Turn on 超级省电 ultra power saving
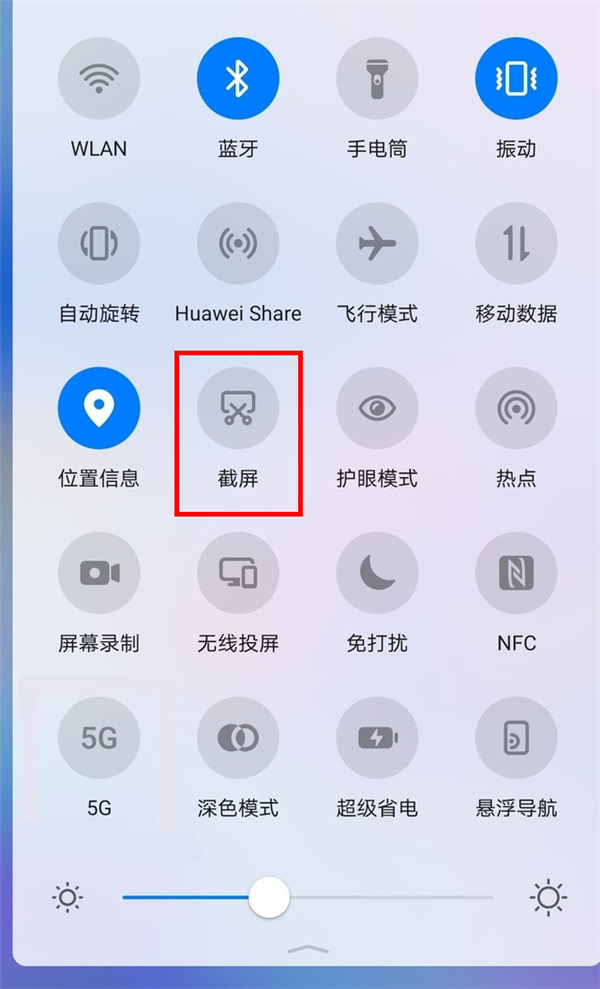 377,738
